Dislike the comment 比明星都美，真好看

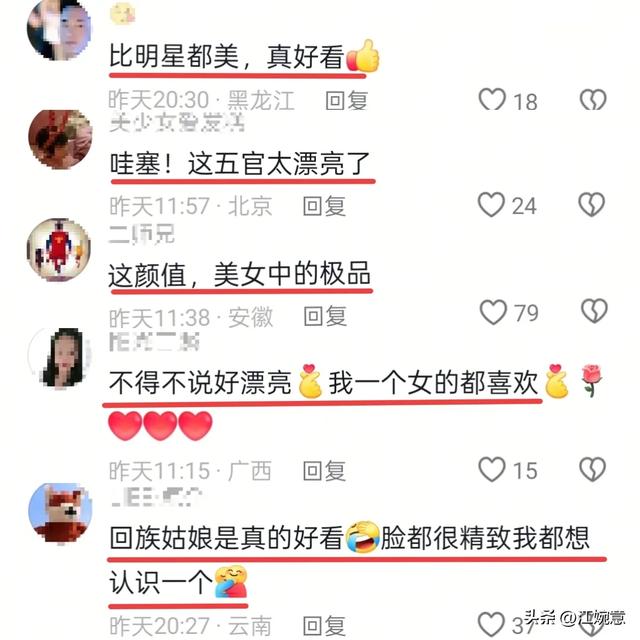click(593, 100)
